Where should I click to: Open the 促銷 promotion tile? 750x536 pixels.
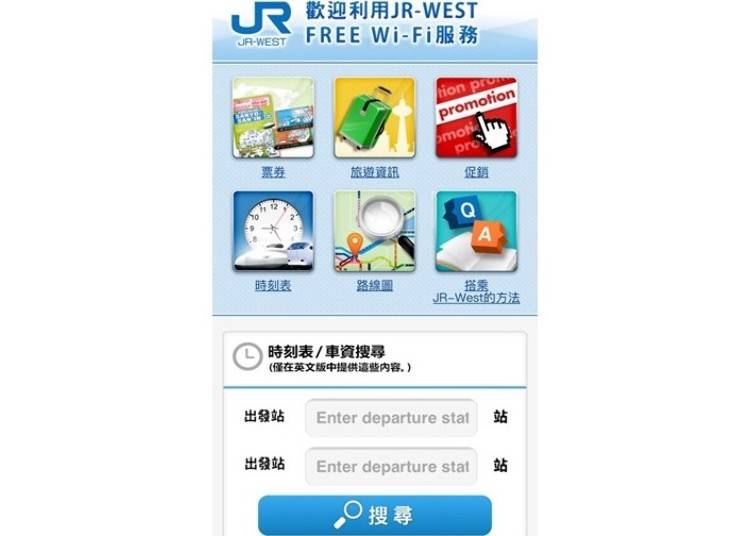476,118
